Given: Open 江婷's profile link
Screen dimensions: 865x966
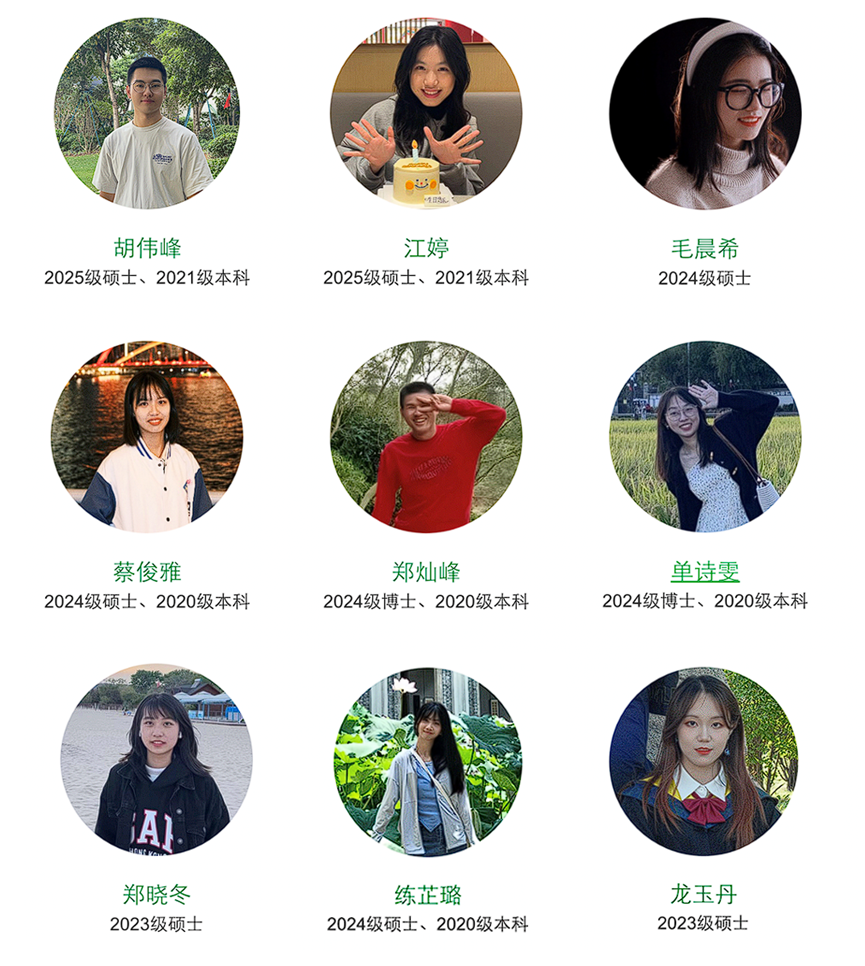Looking at the screenshot, I should pos(426,248).
